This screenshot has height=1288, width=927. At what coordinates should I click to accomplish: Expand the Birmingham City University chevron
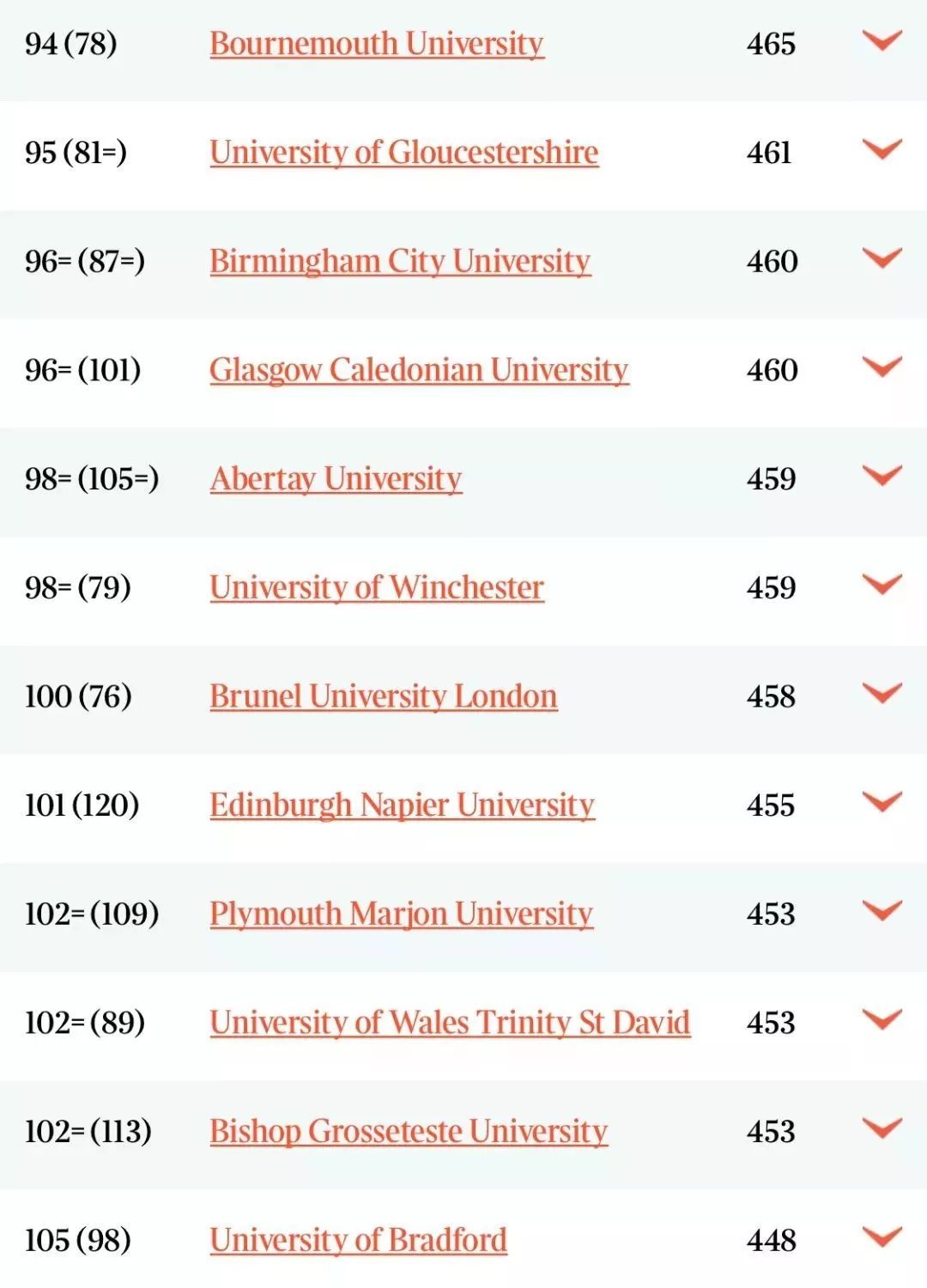(882, 258)
